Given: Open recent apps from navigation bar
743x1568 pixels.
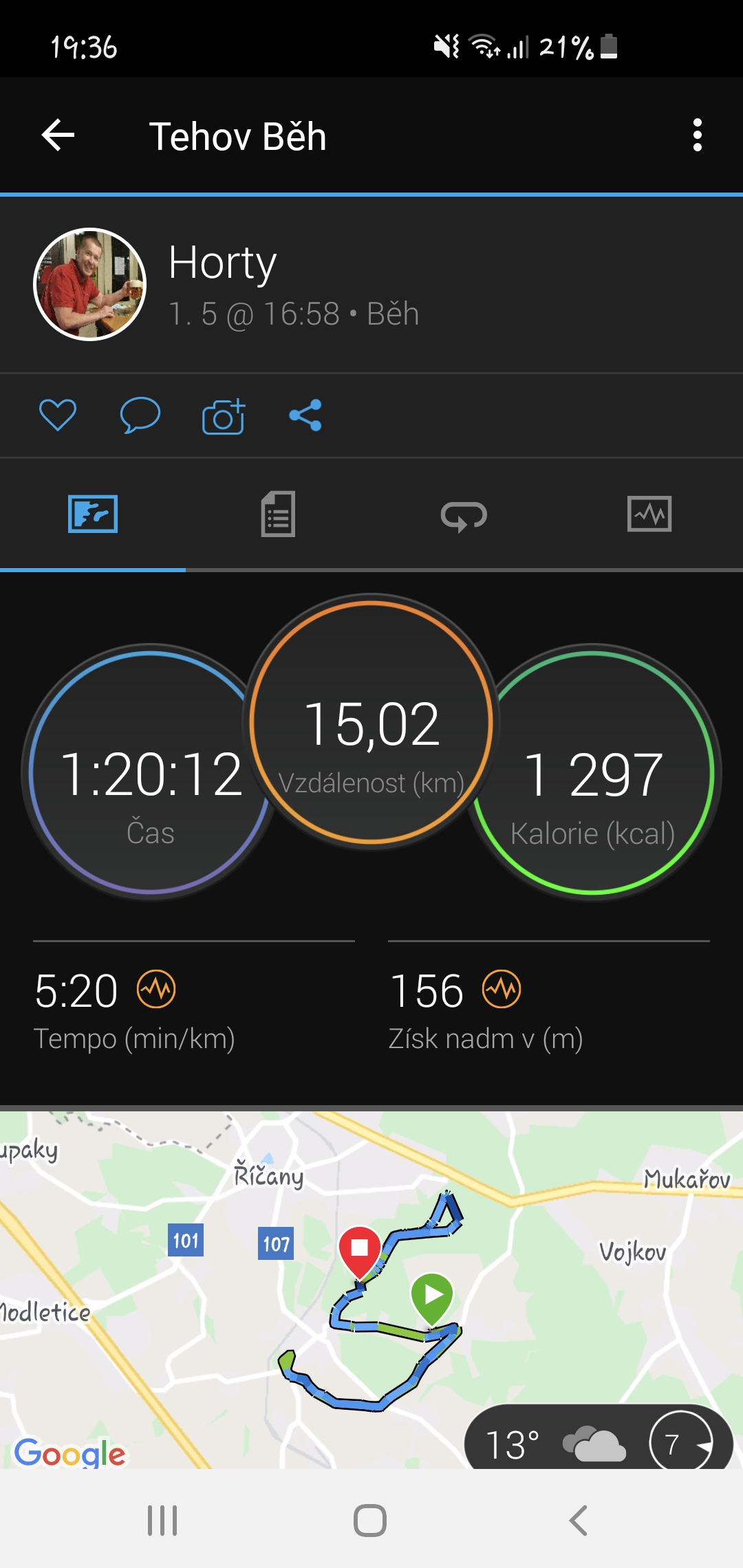Looking at the screenshot, I should click(162, 1520).
